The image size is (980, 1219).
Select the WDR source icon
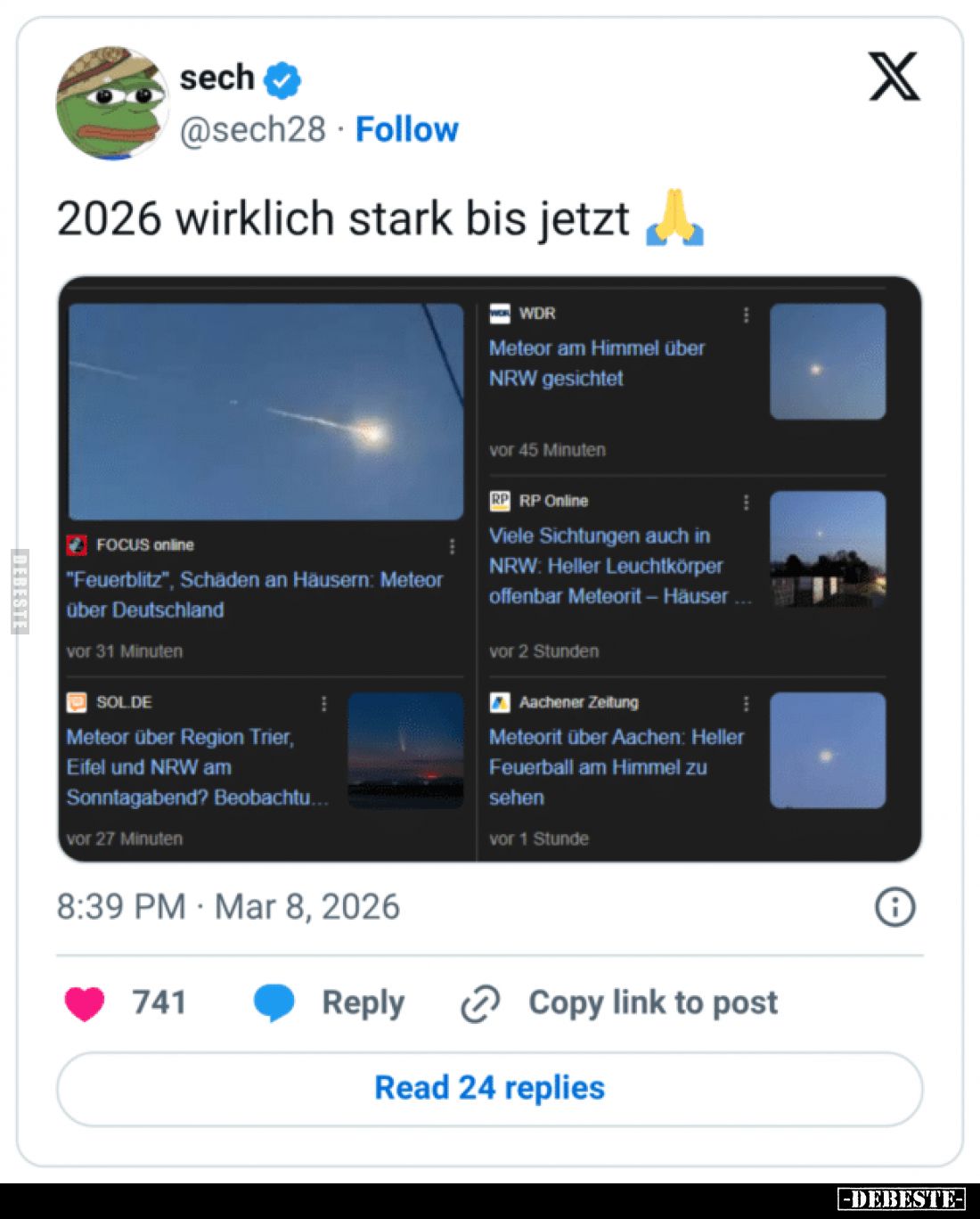coord(501,314)
